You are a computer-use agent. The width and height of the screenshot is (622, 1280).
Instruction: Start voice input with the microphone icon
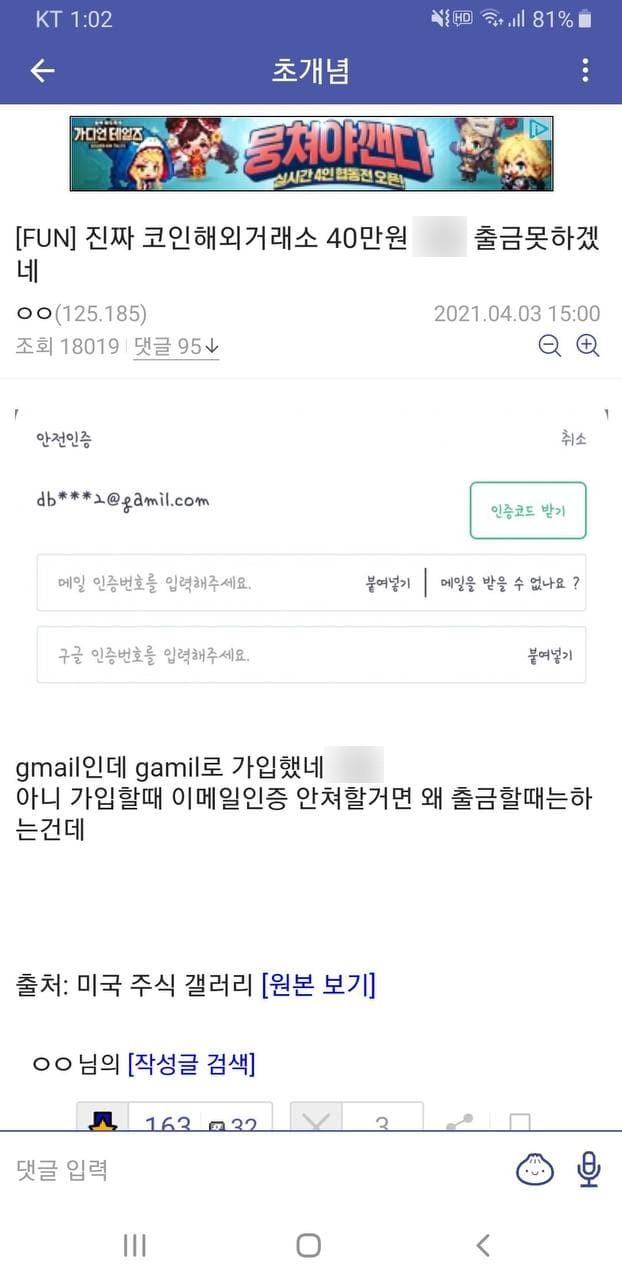pos(589,1169)
